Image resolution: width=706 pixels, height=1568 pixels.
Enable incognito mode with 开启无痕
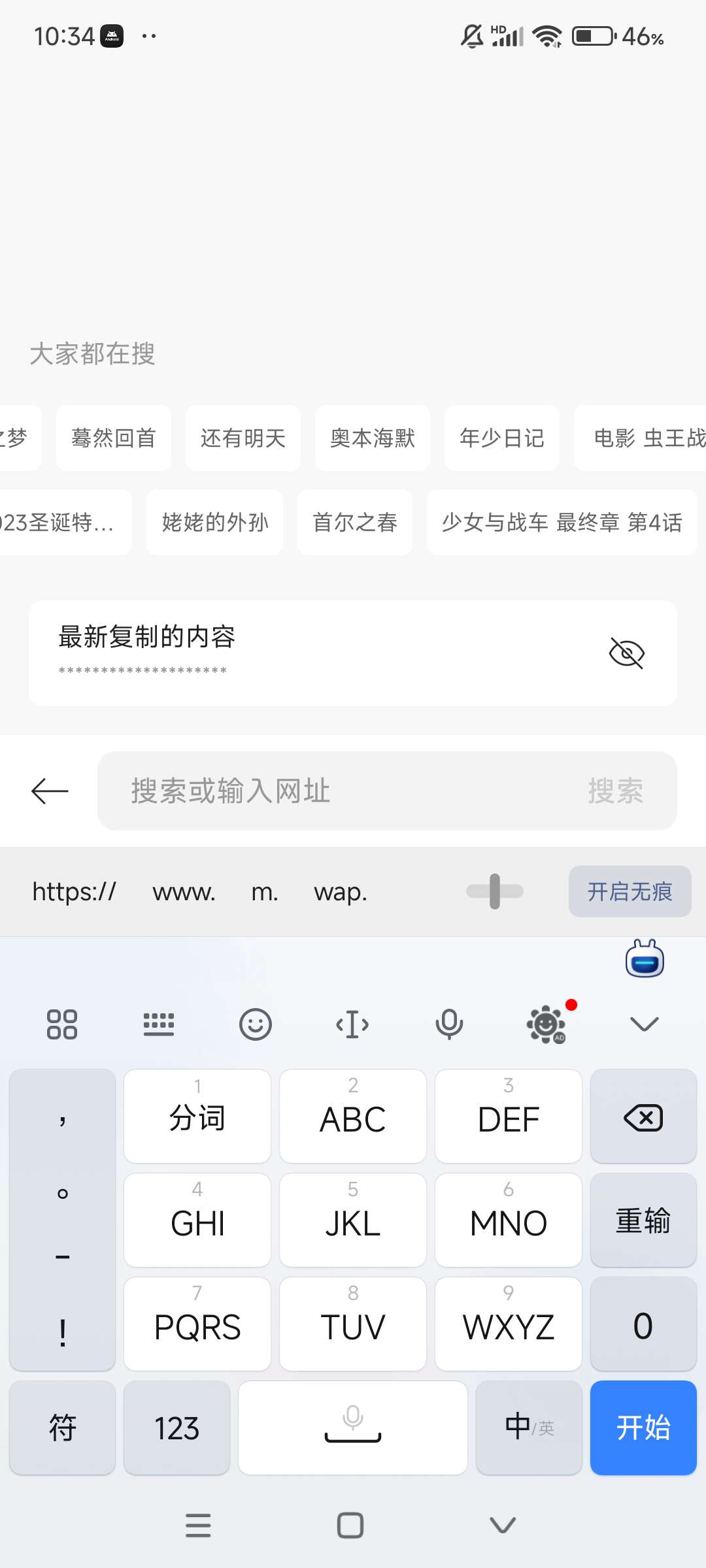click(630, 892)
